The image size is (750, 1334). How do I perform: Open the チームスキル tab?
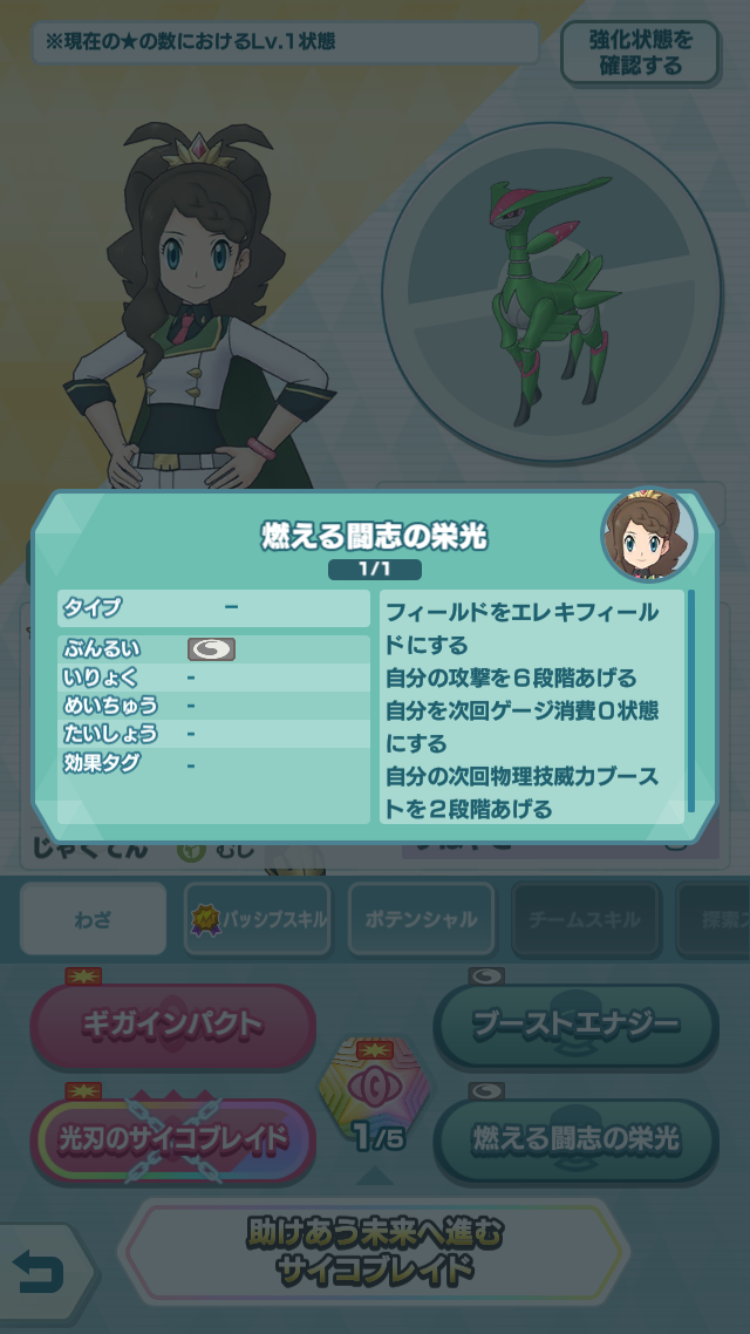tap(586, 919)
